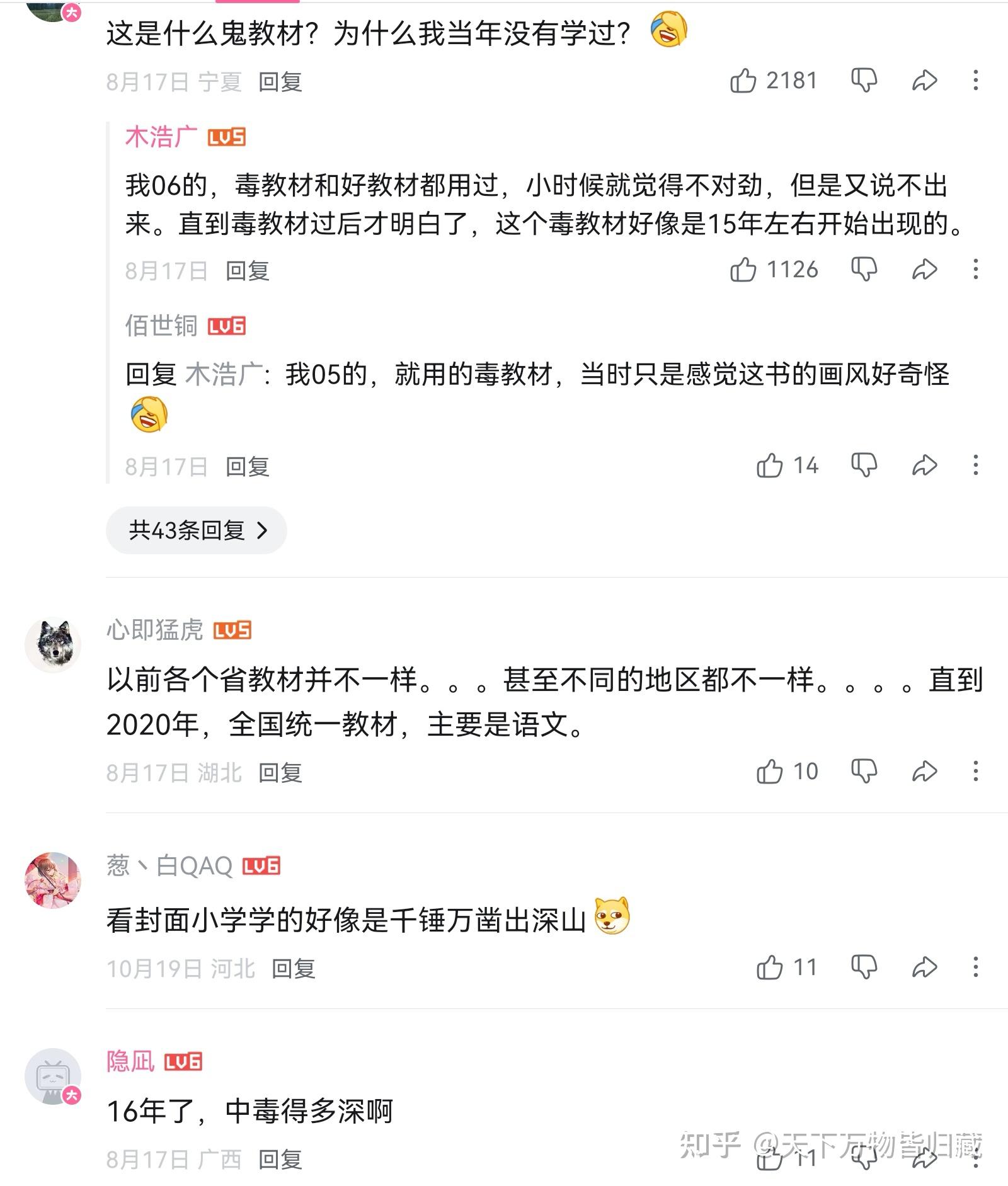Viewport: 1008px width, 1186px height.
Task: Reply to the 宁夏 comment about 鬼教材
Action: click(x=280, y=82)
